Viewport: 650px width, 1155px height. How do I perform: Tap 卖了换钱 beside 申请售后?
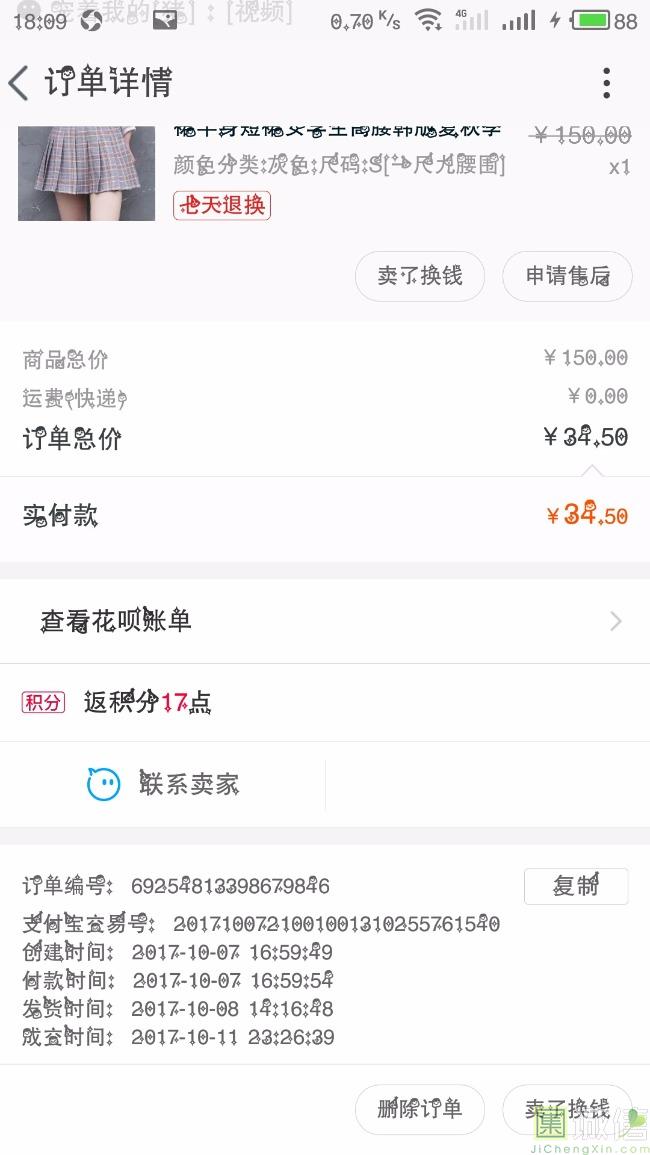(x=420, y=276)
